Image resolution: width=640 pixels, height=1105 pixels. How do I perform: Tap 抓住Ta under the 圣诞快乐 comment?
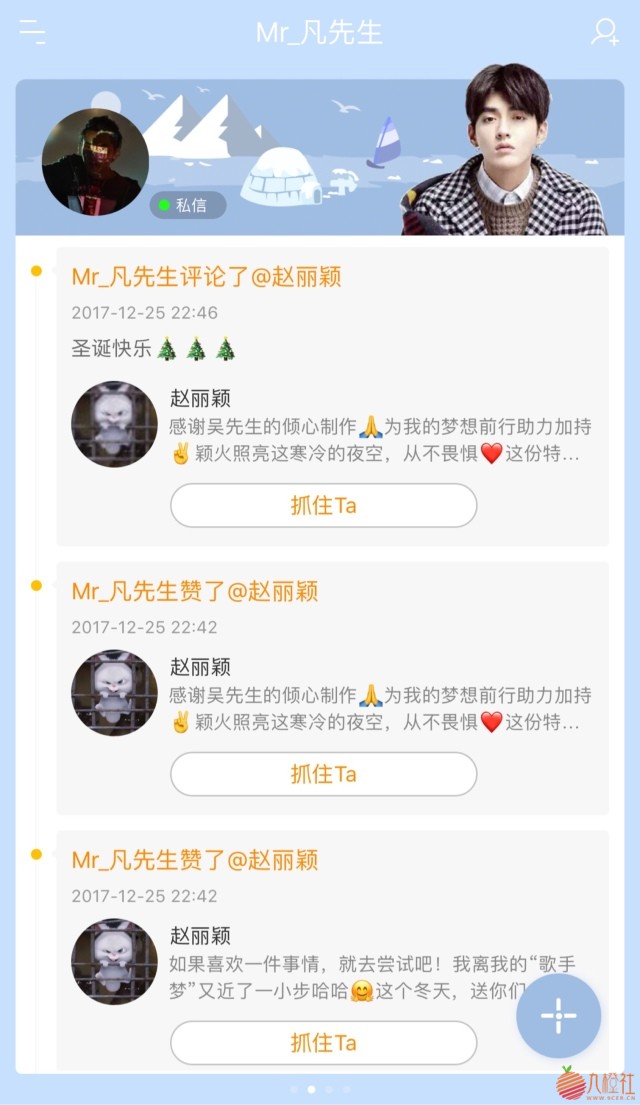(323, 505)
